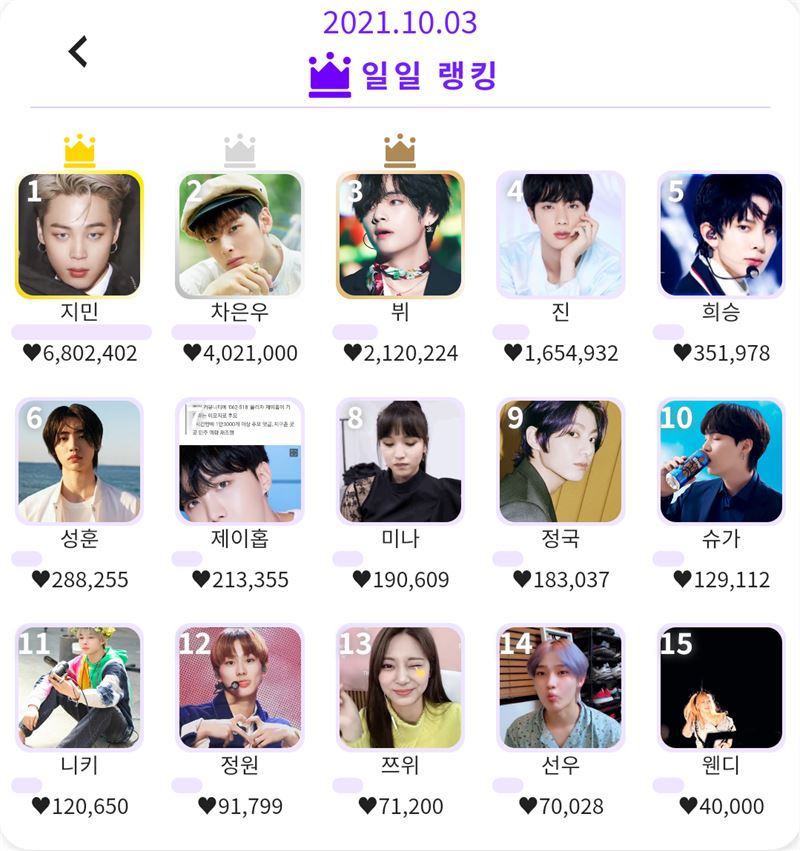This screenshot has height=851, width=800.
Task: Open rank 12 정원 tile
Action: tap(240, 687)
